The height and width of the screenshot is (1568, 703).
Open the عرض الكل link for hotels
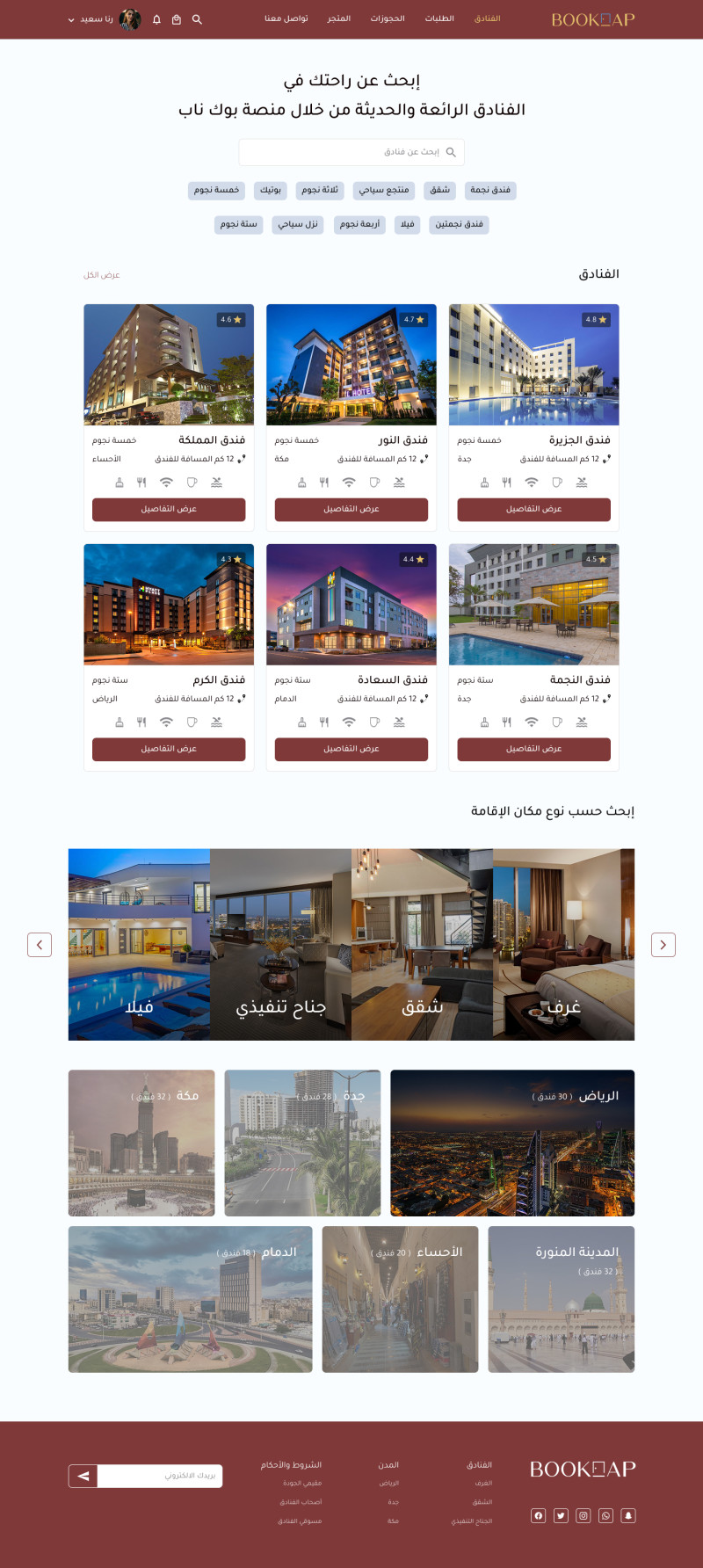[x=102, y=275]
